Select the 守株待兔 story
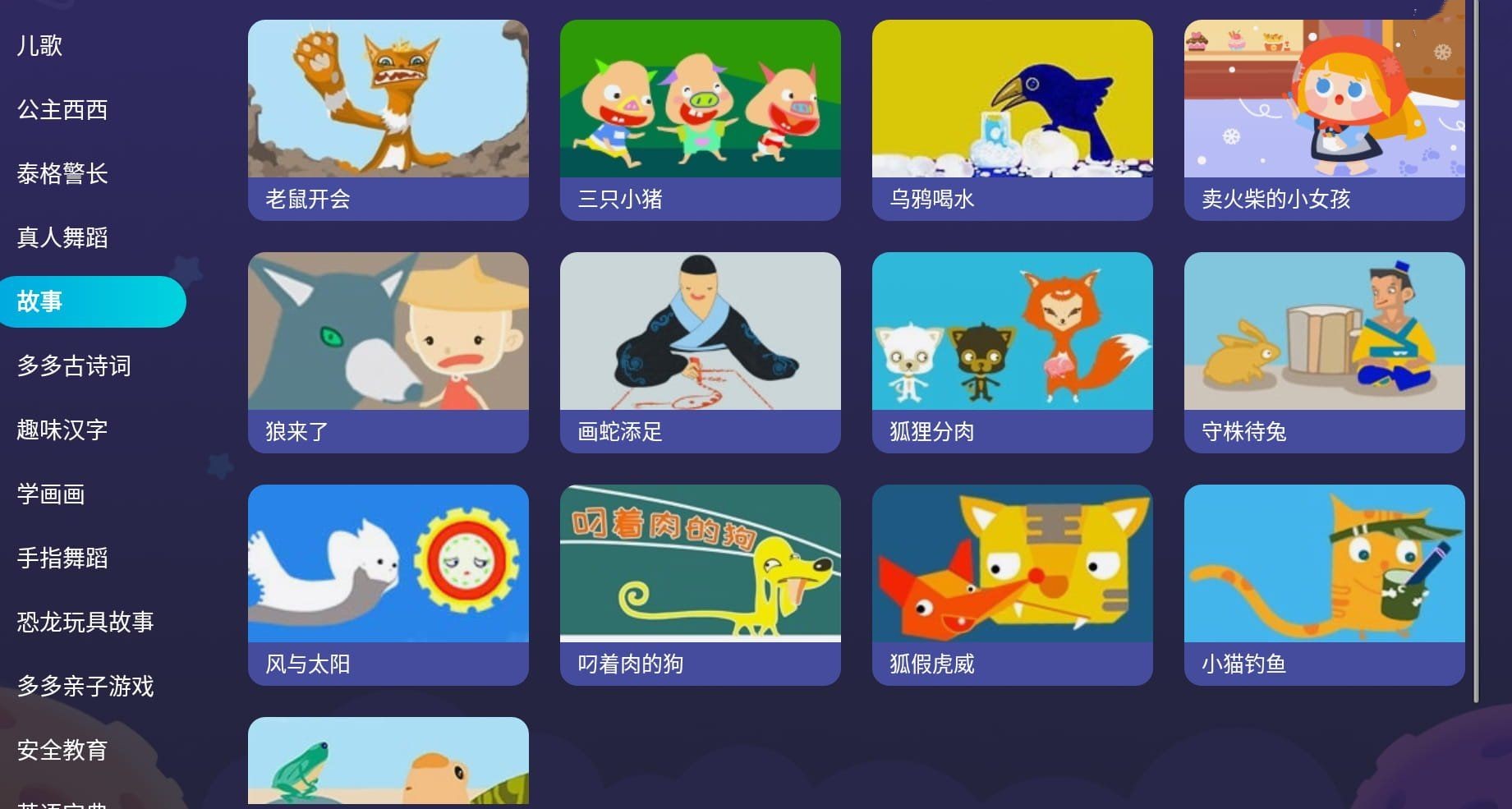 tap(1324, 352)
